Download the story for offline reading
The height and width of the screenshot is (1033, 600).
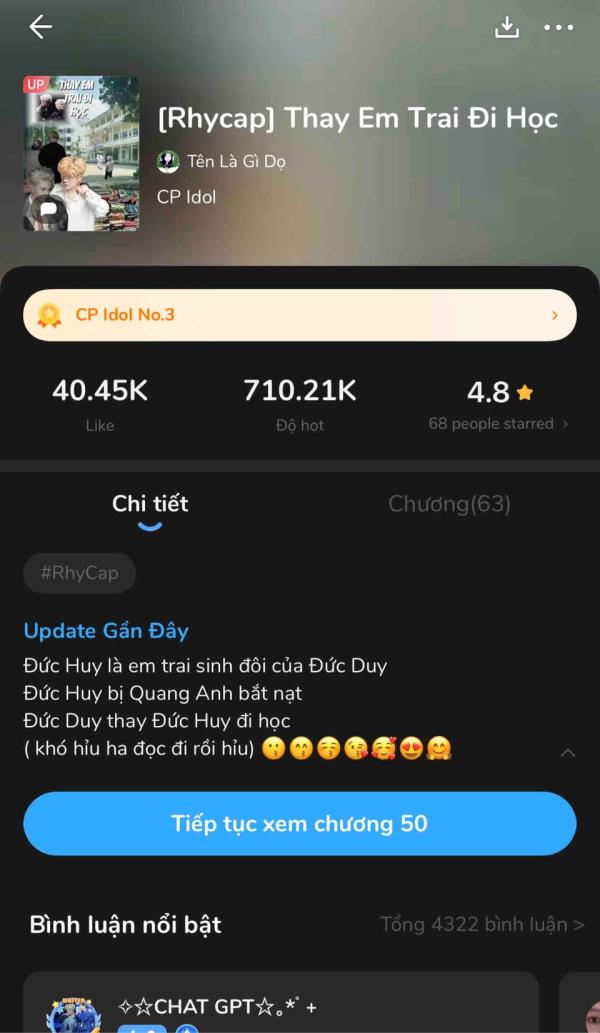point(507,27)
